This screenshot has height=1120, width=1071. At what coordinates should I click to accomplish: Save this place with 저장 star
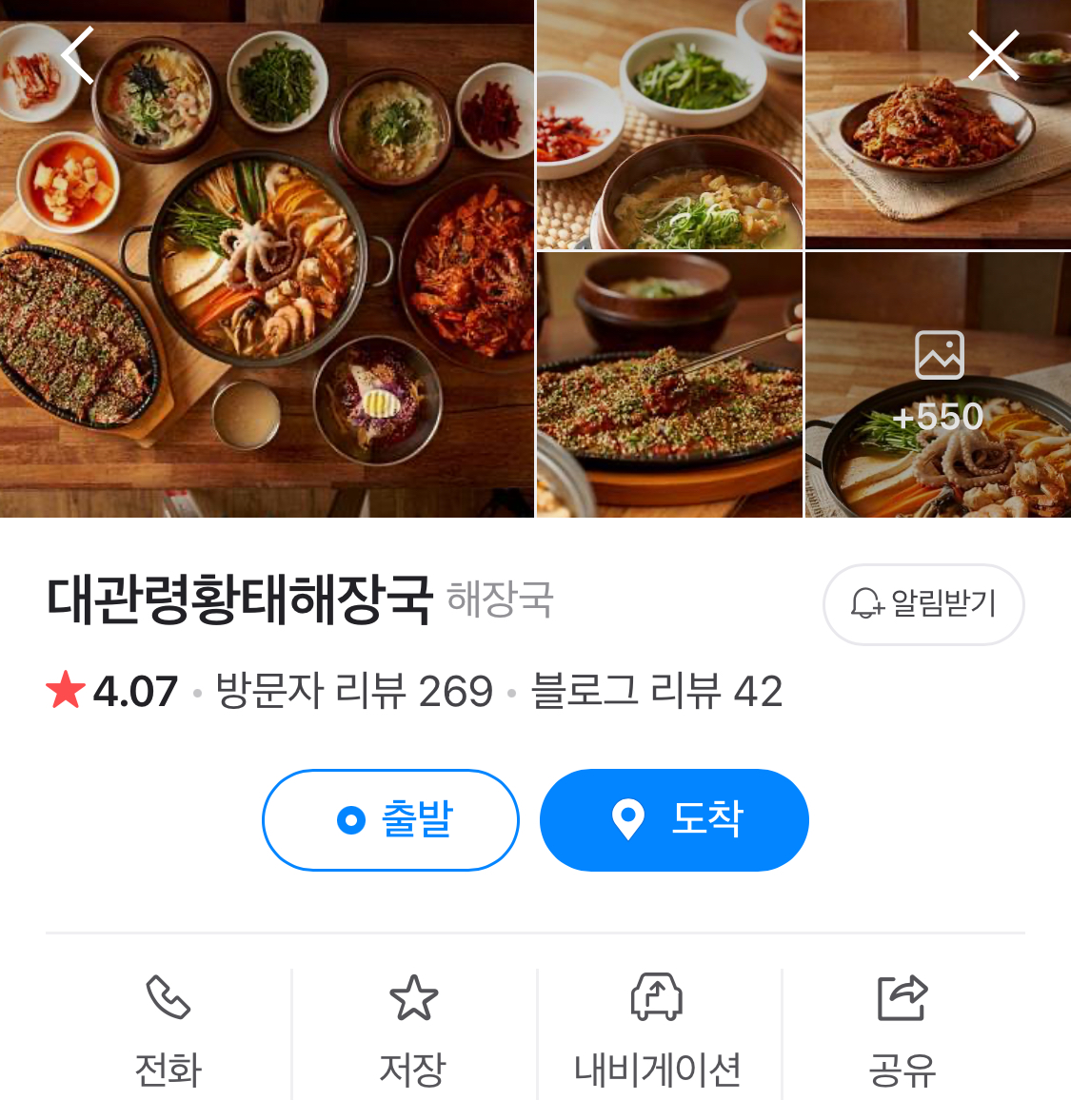[413, 1032]
